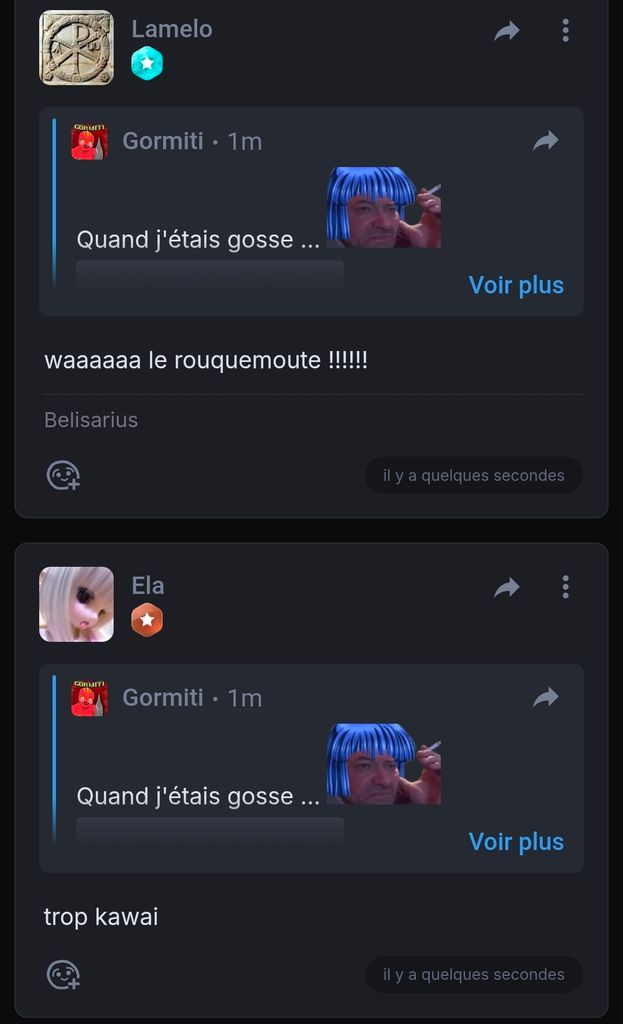View Ela's profile avatar

pyautogui.click(x=76, y=604)
